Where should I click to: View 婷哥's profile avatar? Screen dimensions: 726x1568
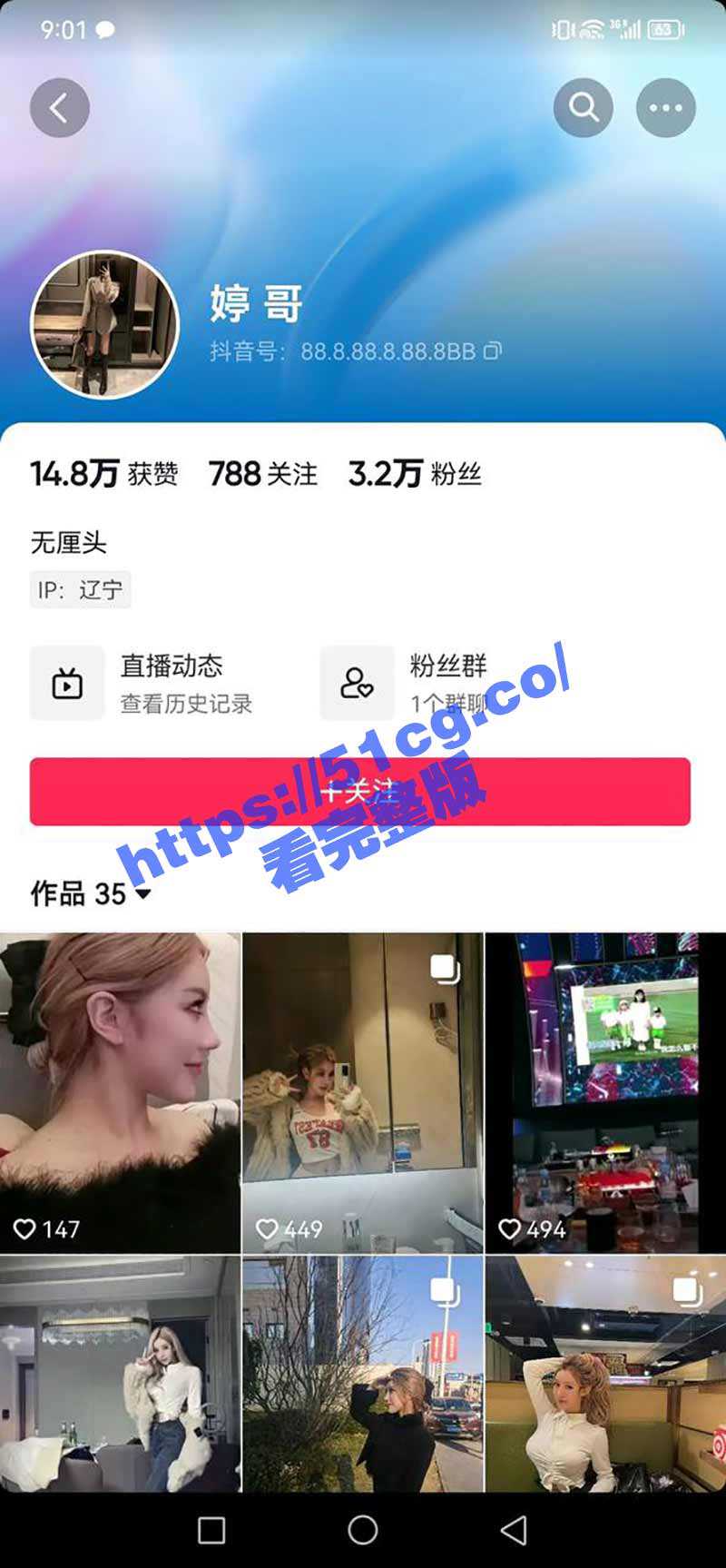[105, 324]
